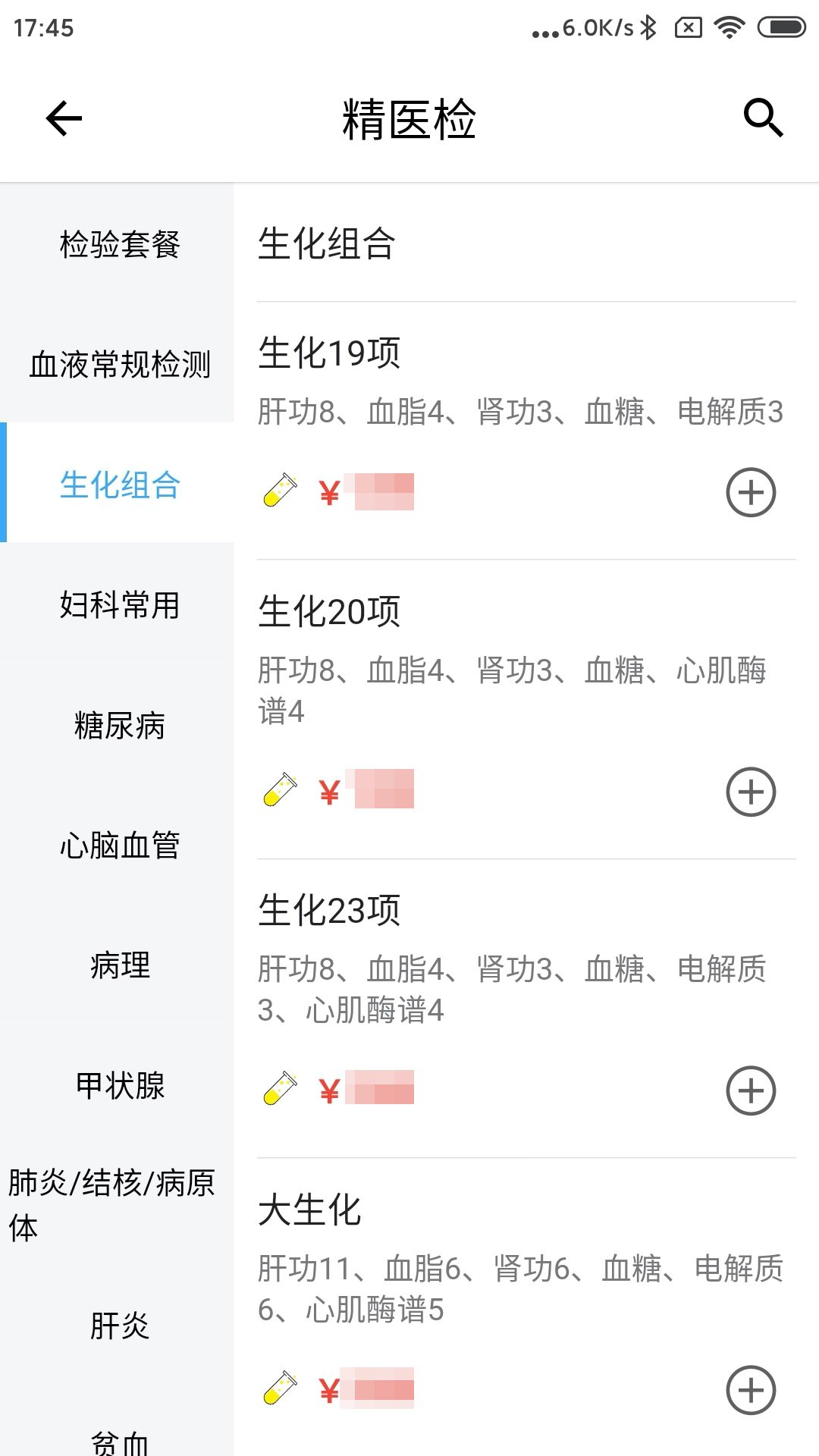Tap the selected 生化组合 category

point(120,485)
